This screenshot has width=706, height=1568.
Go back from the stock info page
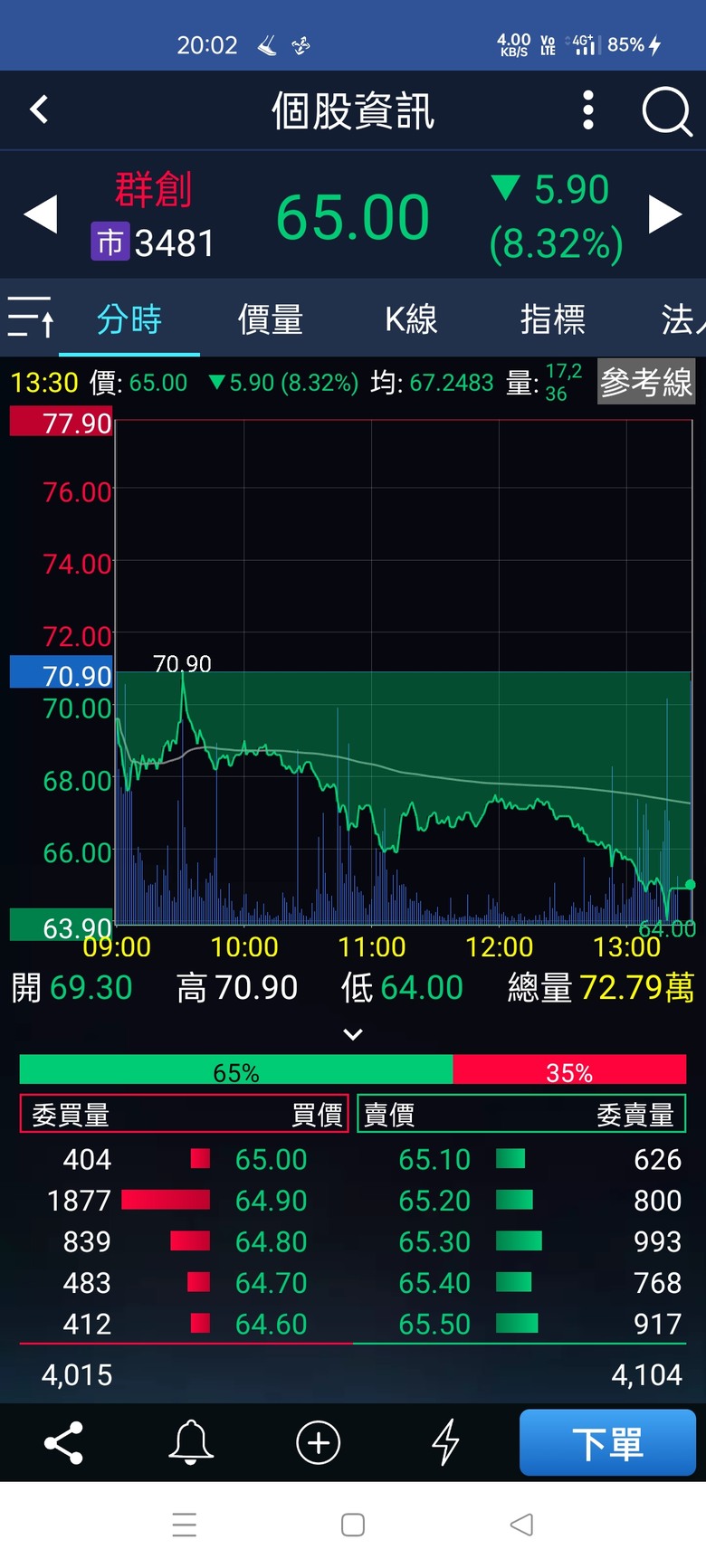39,110
